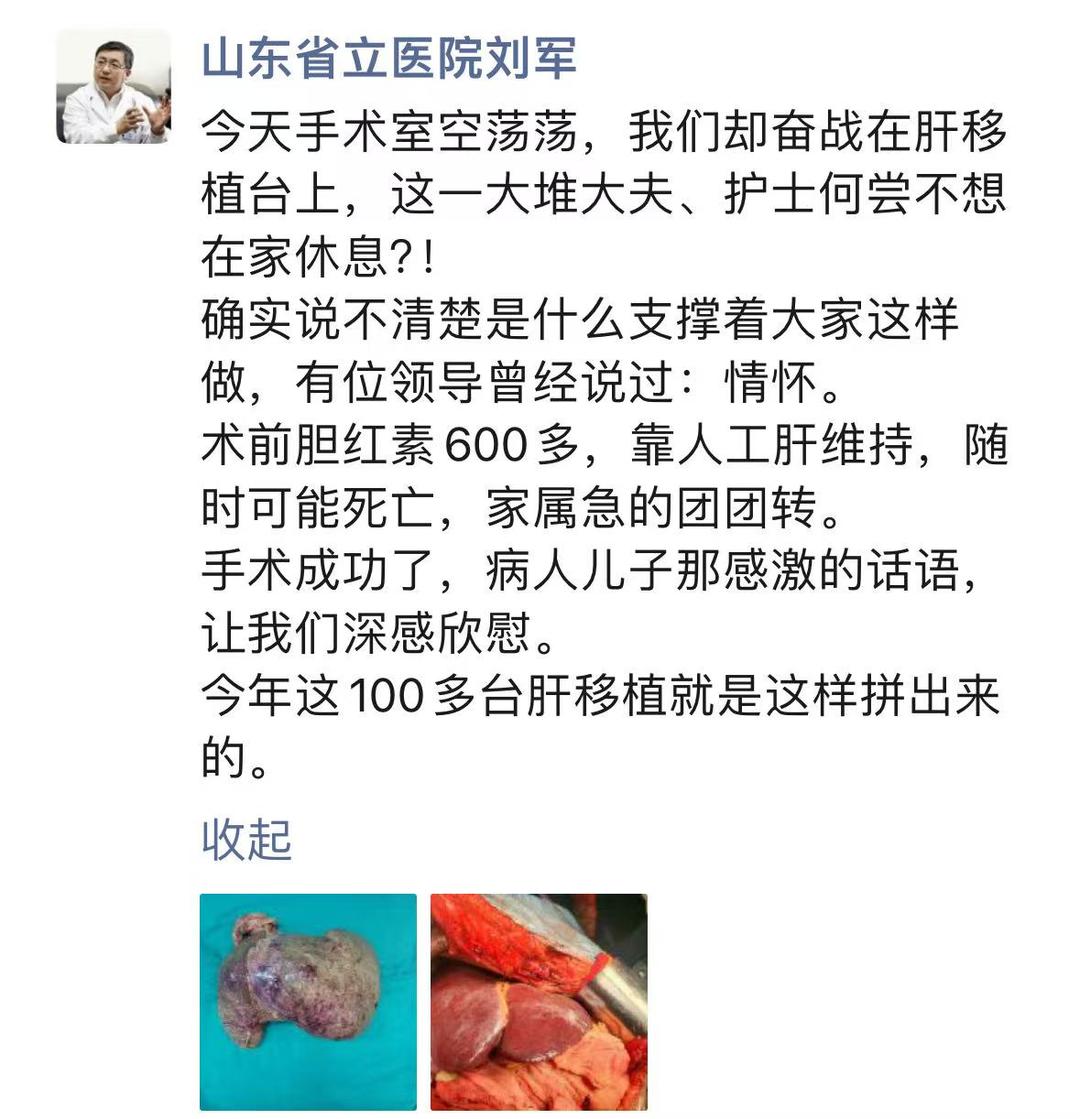Screen dimensions: 1080x1119
Task: Open the profile name 山东省立医院刘军
Action: tap(389, 57)
